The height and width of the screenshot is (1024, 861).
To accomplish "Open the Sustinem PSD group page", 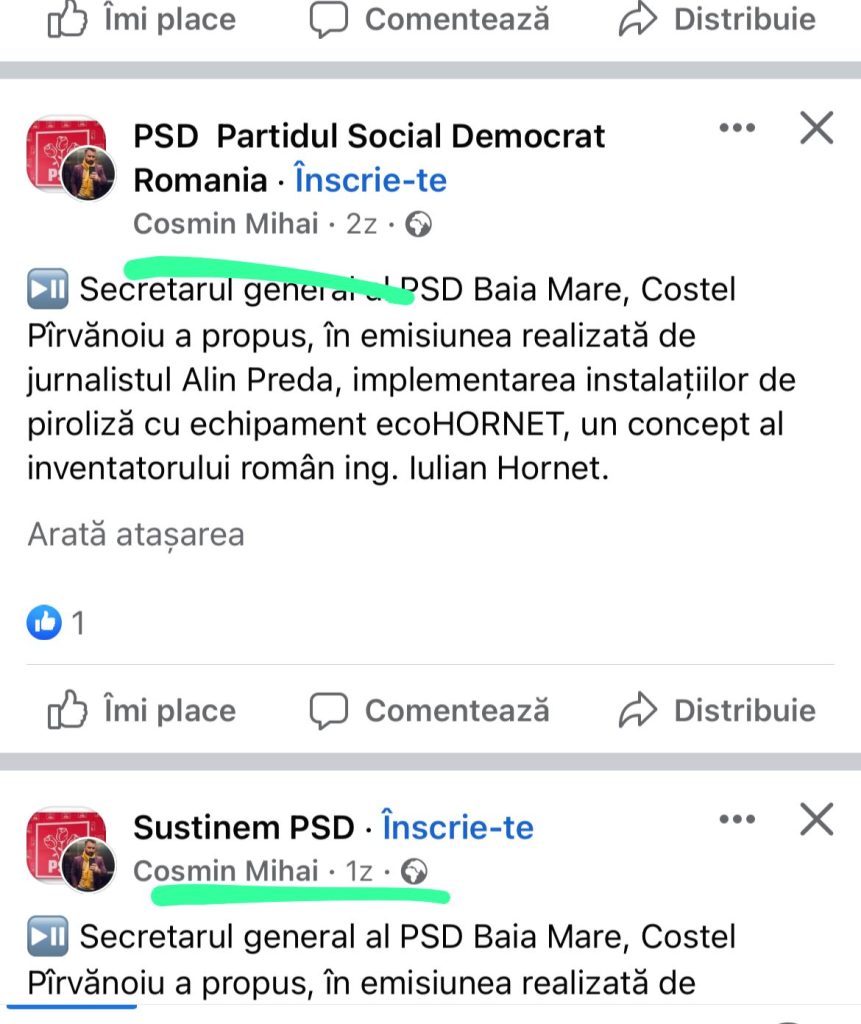I will [244, 828].
